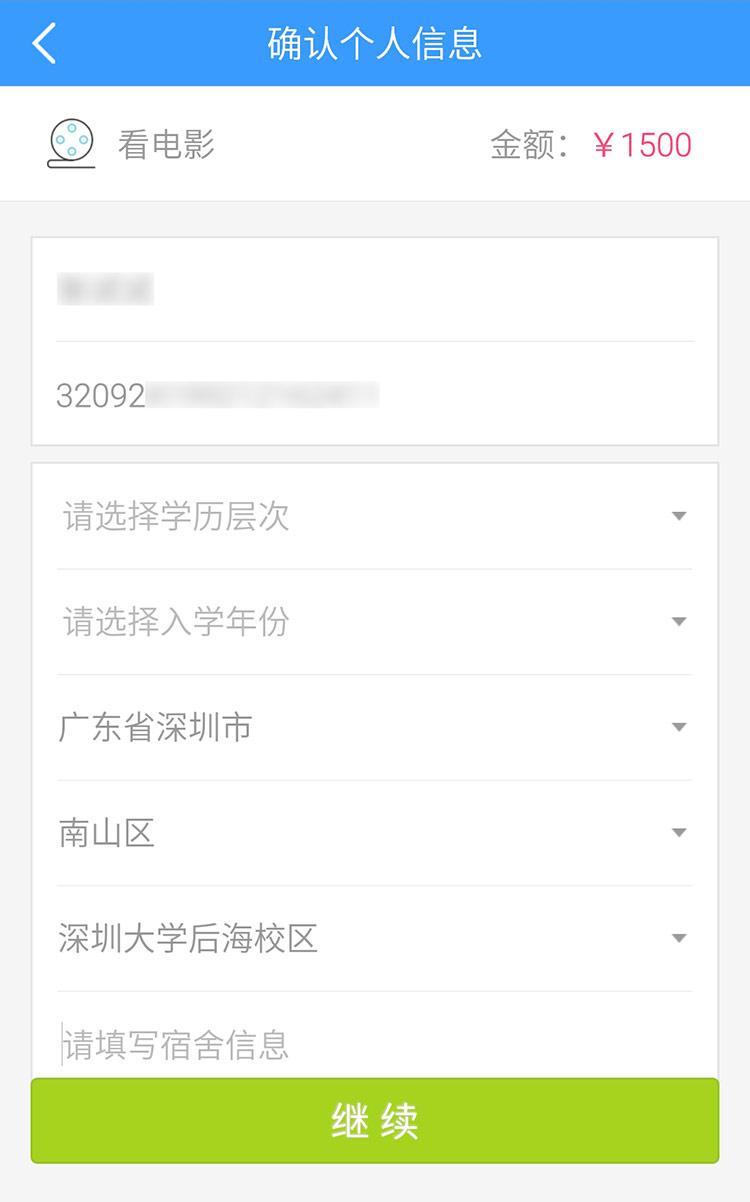Tap the ID number field starting with 32092
Image resolution: width=750 pixels, height=1202 pixels.
pos(375,395)
